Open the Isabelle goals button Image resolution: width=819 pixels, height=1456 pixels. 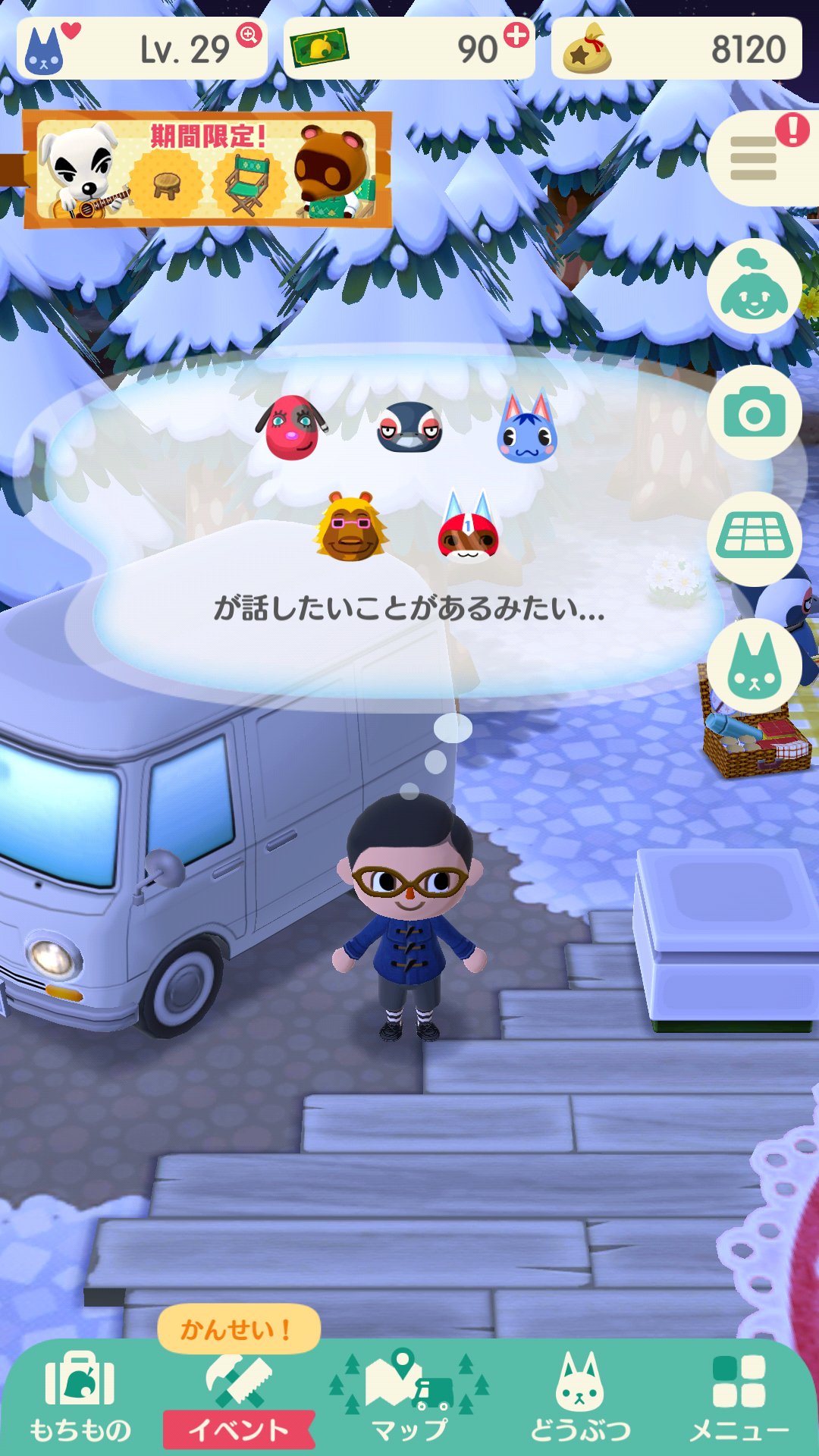coord(754,287)
